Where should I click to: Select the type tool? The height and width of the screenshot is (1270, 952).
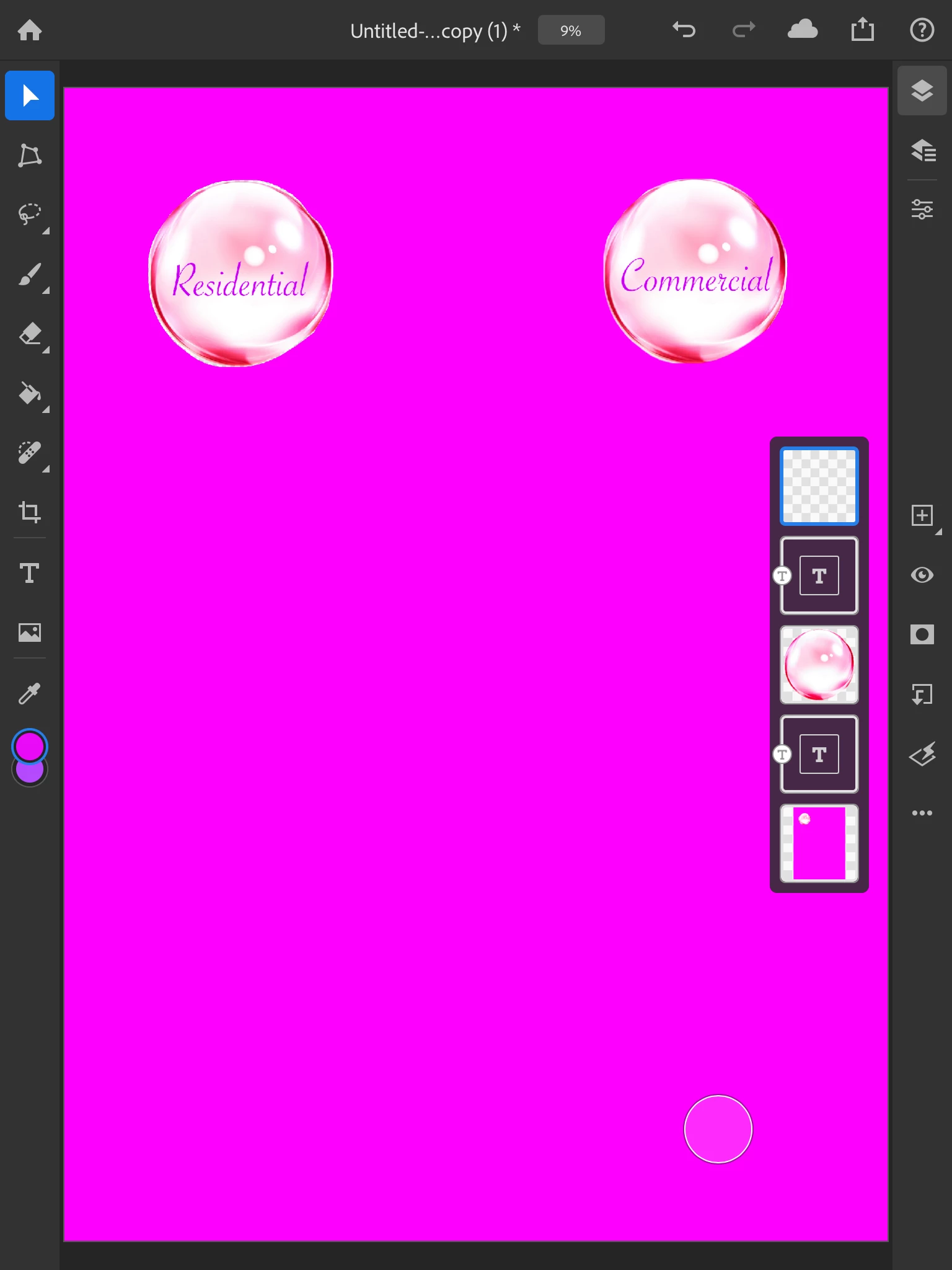coord(29,573)
